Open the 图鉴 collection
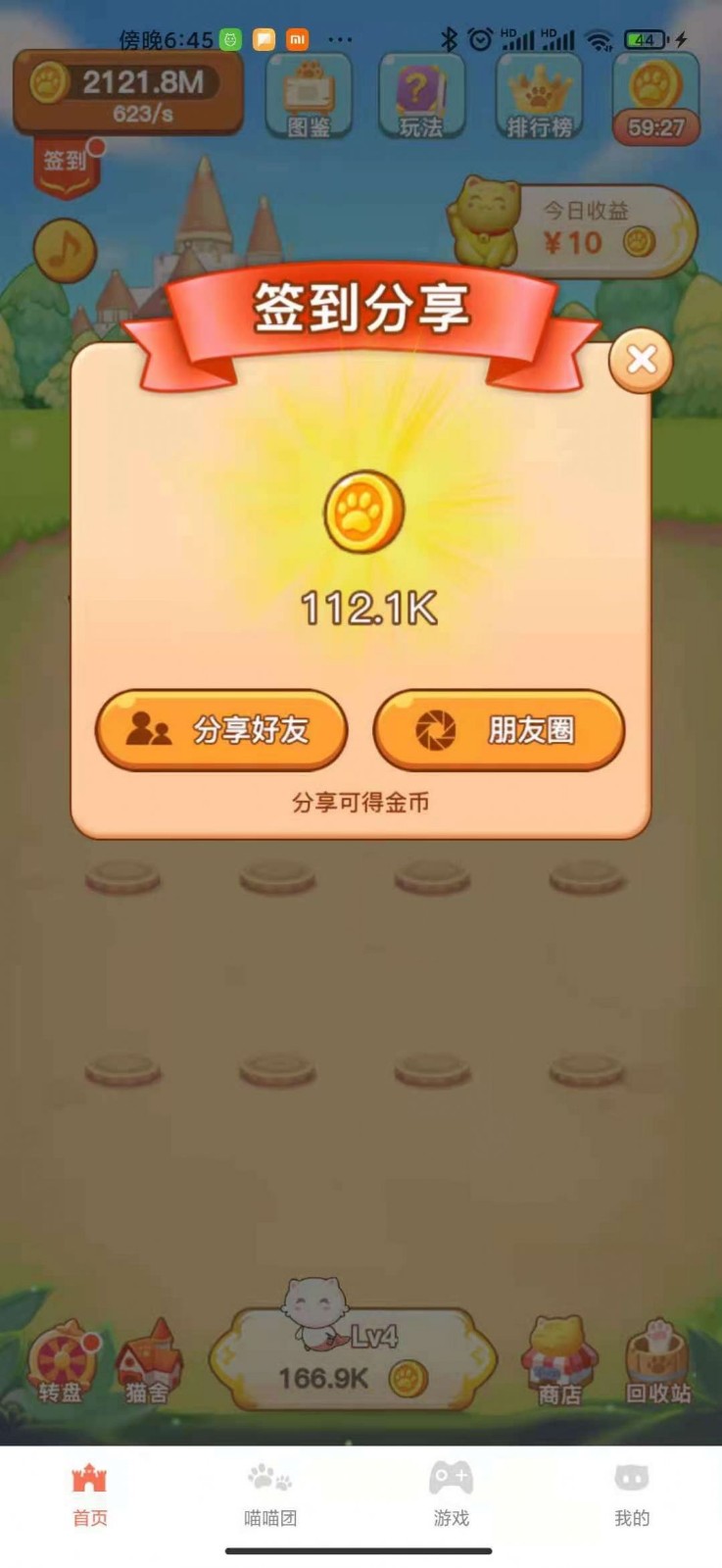The width and height of the screenshot is (722, 1568). (x=309, y=97)
